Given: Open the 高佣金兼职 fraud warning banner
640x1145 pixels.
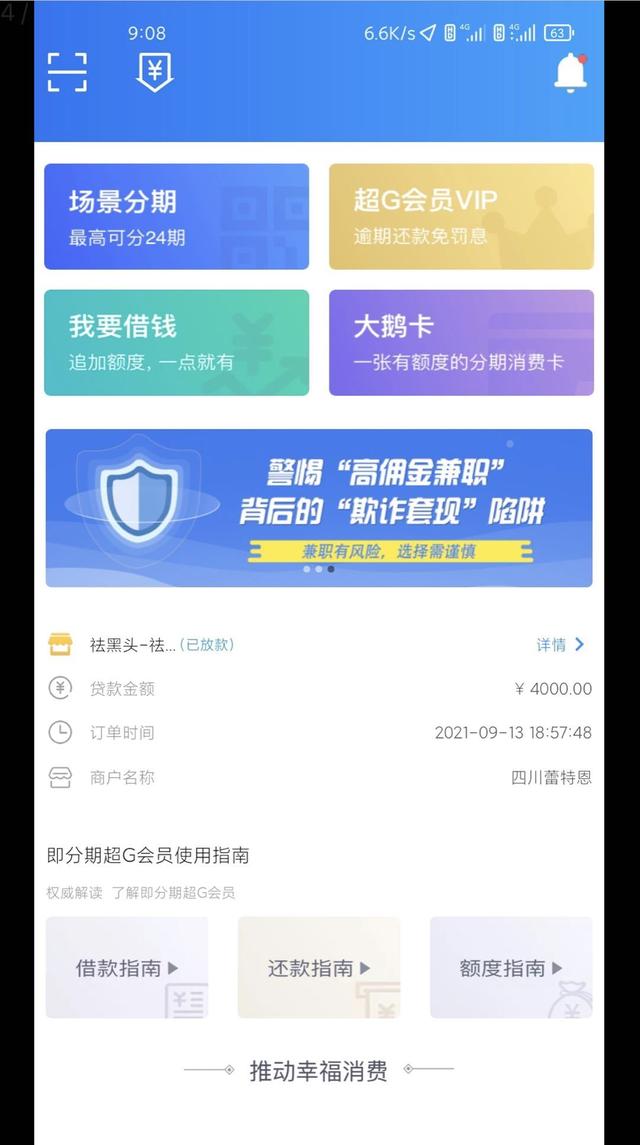Looking at the screenshot, I should 319,508.
